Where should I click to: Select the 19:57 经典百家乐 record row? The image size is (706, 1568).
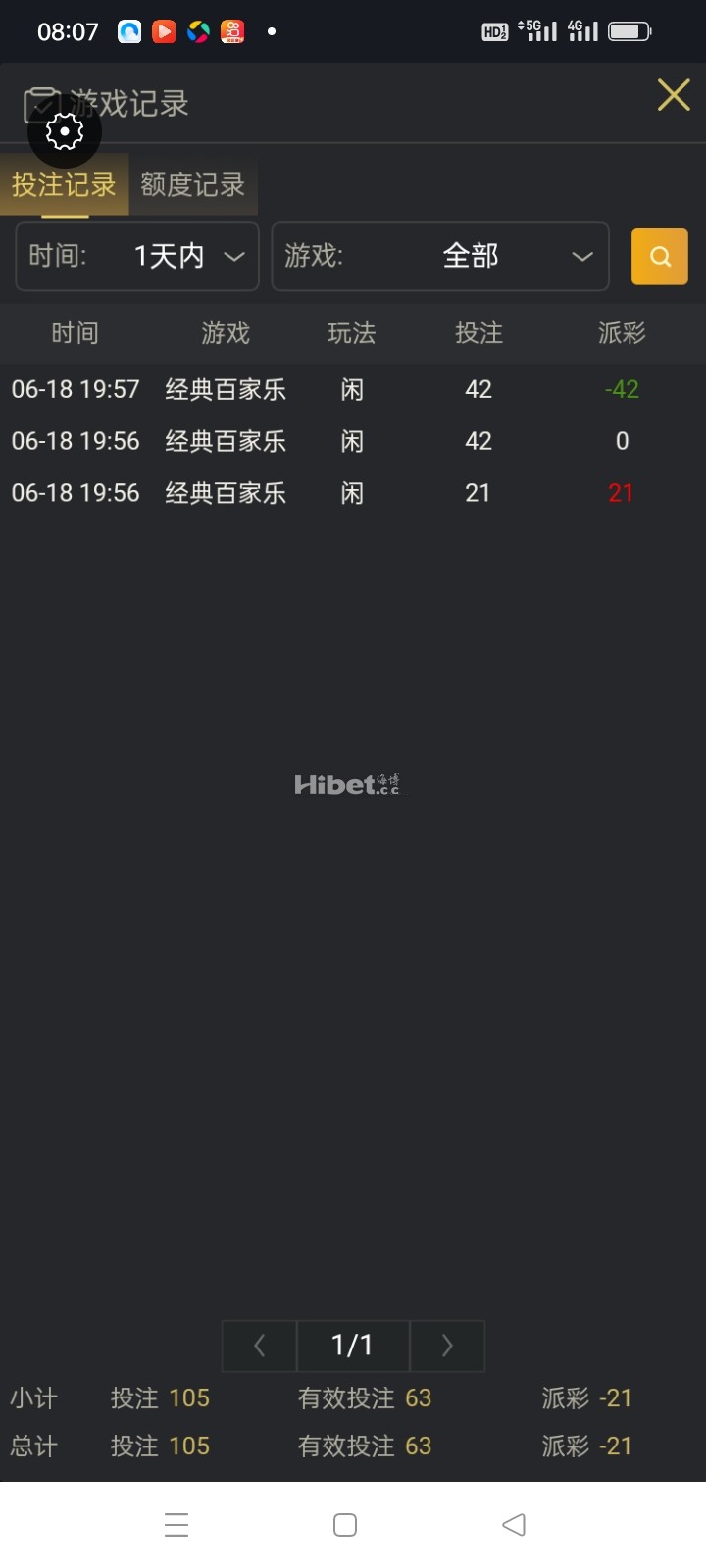[353, 389]
